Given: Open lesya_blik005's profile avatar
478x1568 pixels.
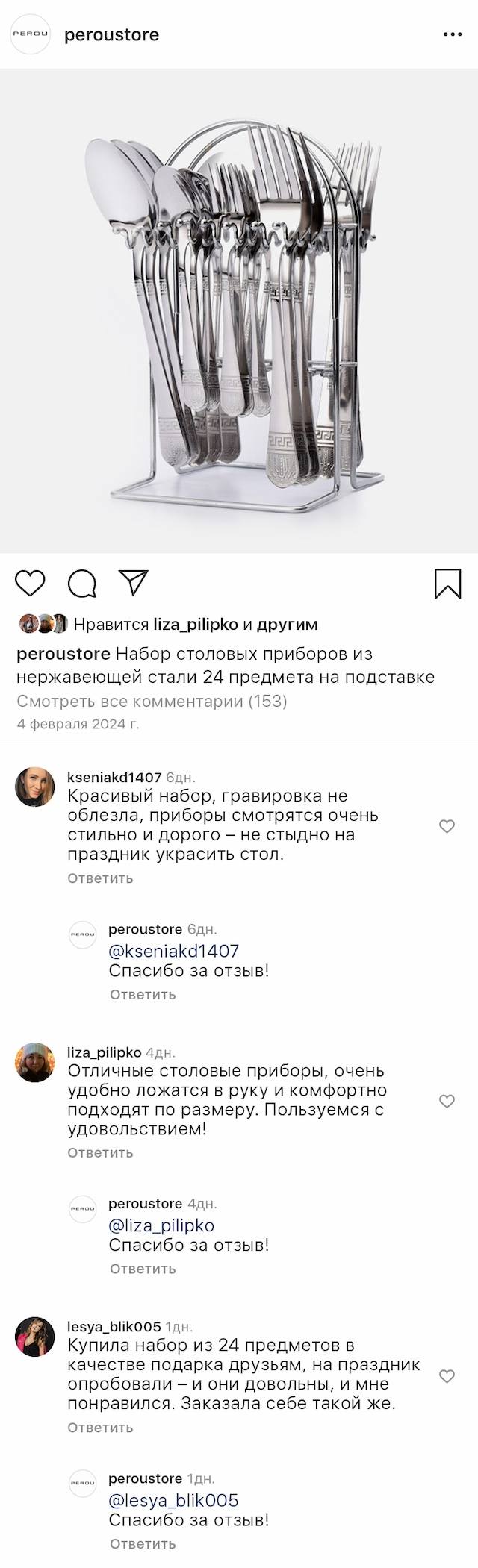Looking at the screenshot, I should [35, 1337].
